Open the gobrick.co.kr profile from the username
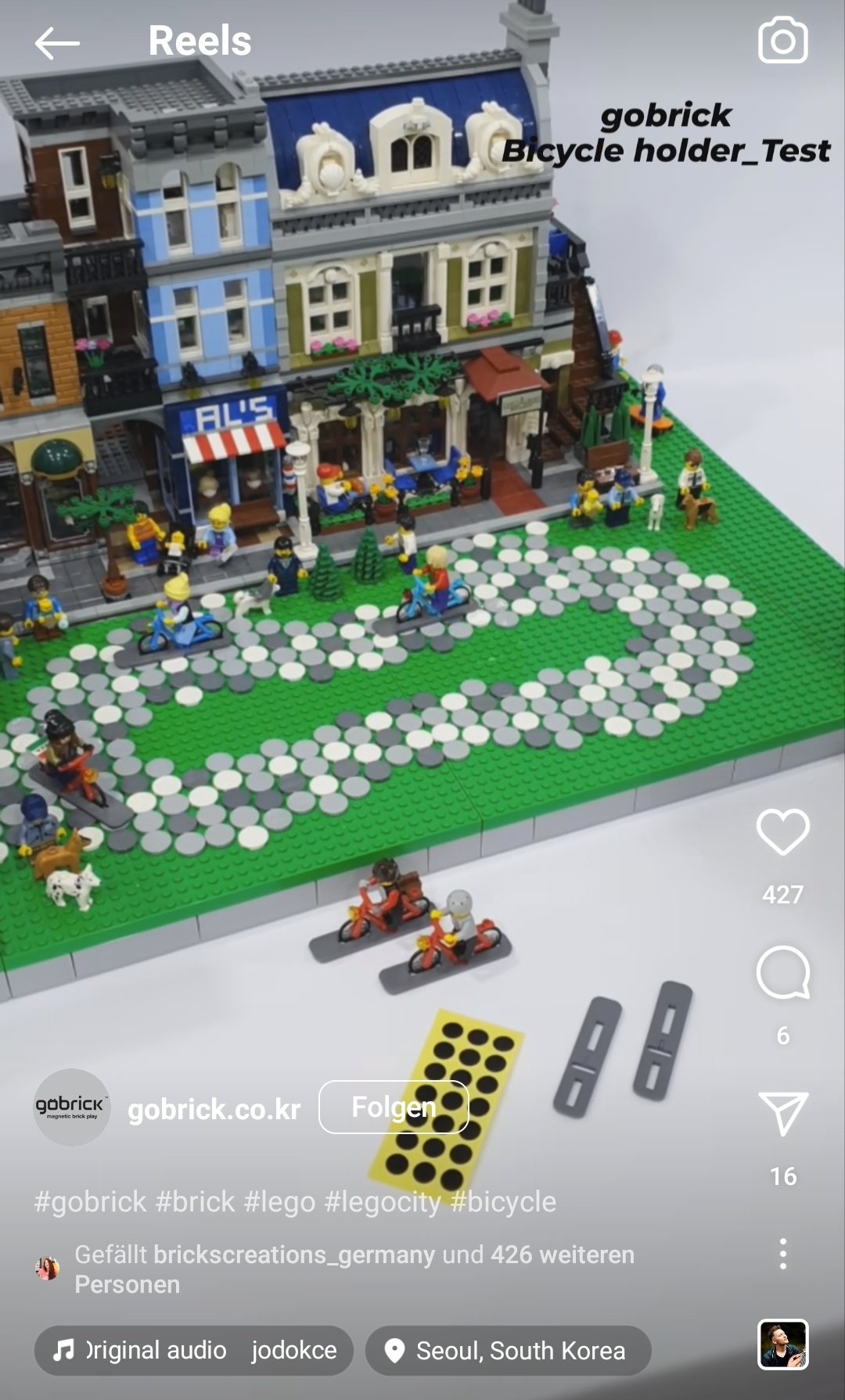The image size is (845, 1400). pyautogui.click(x=214, y=1109)
